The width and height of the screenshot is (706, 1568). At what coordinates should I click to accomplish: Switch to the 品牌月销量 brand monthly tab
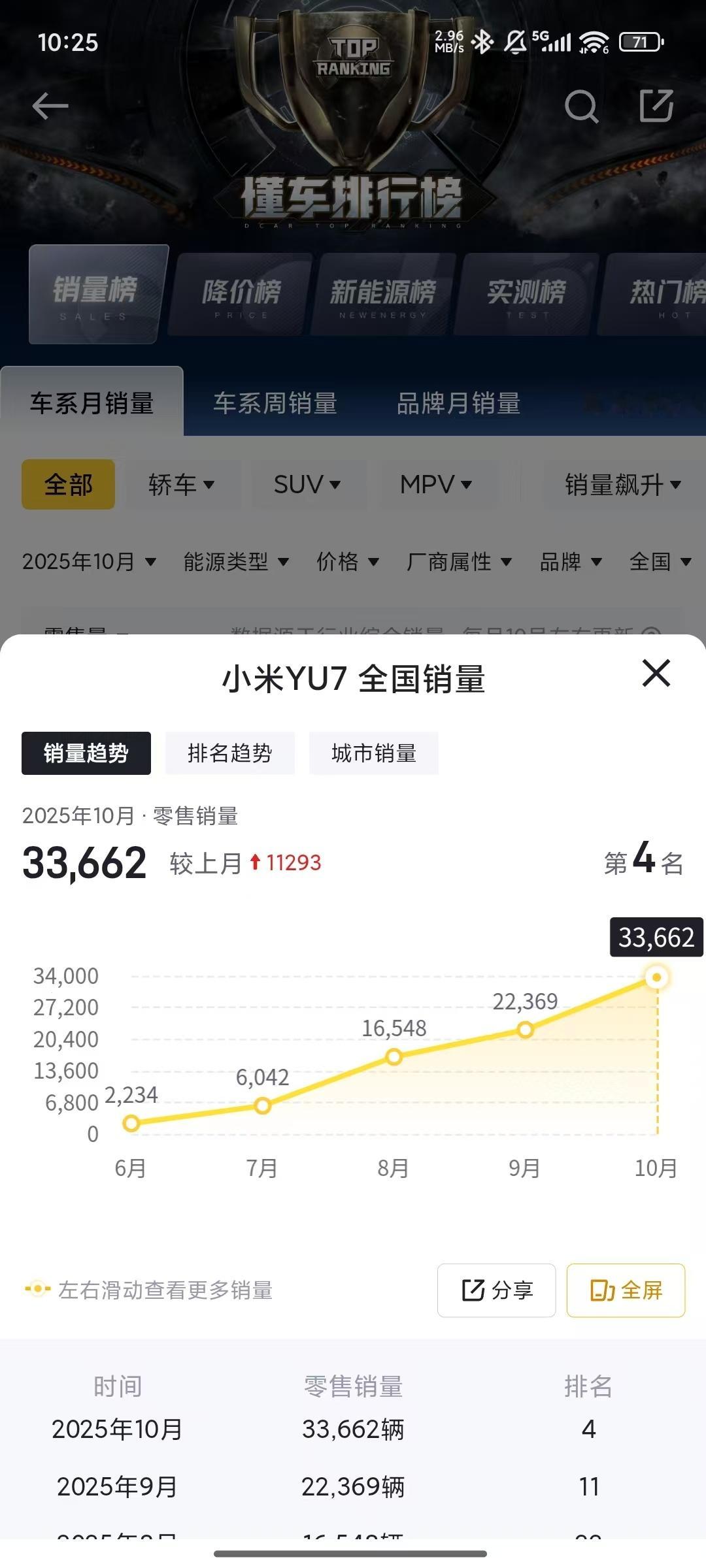[x=458, y=405]
